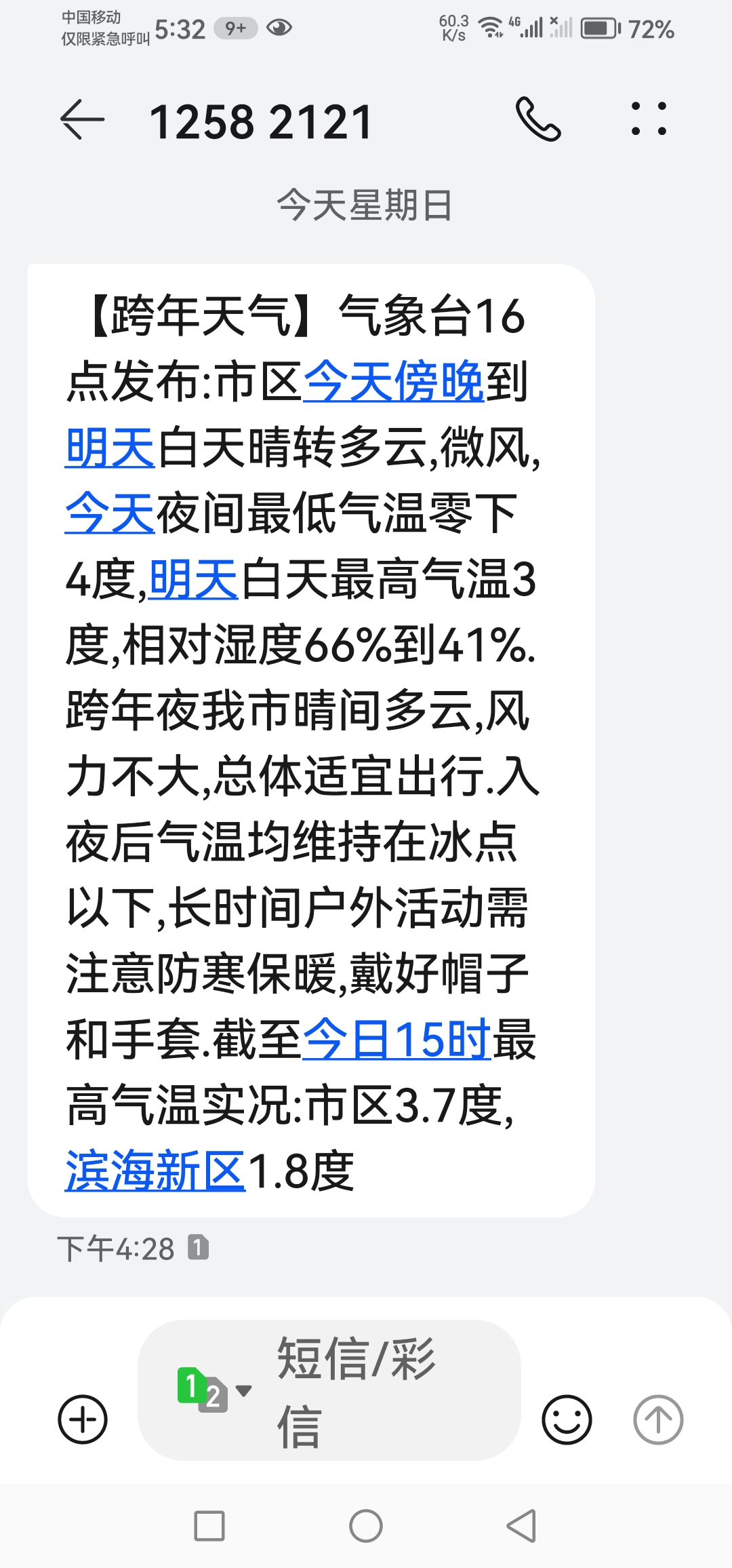
Task: Open the four-dot more options menu
Action: [649, 120]
